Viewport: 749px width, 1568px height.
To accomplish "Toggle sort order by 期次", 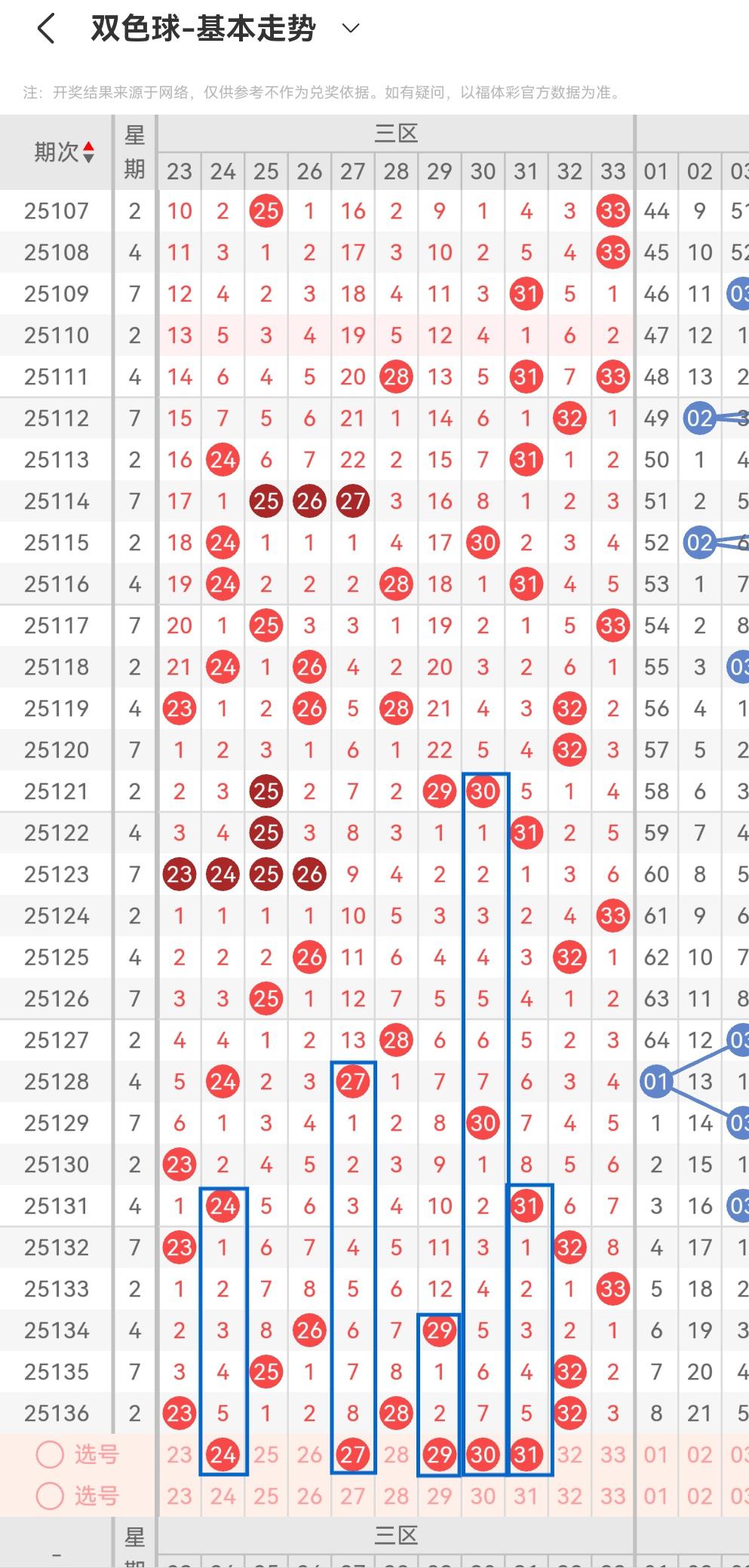I will point(64,152).
